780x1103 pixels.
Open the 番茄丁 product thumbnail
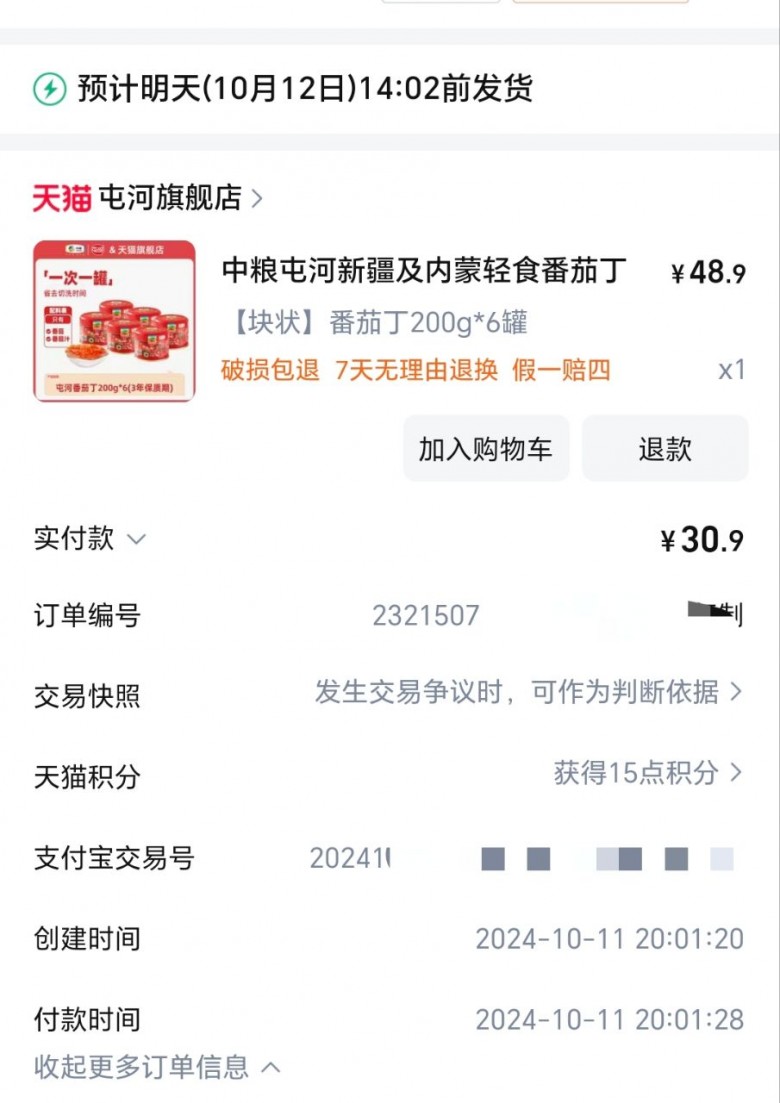click(114, 321)
